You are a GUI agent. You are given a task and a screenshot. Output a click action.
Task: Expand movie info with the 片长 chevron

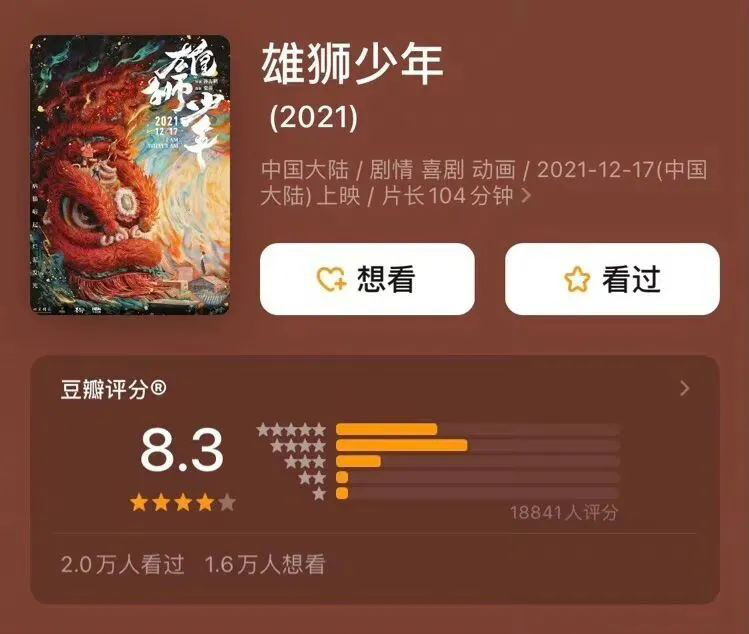[x=527, y=196]
